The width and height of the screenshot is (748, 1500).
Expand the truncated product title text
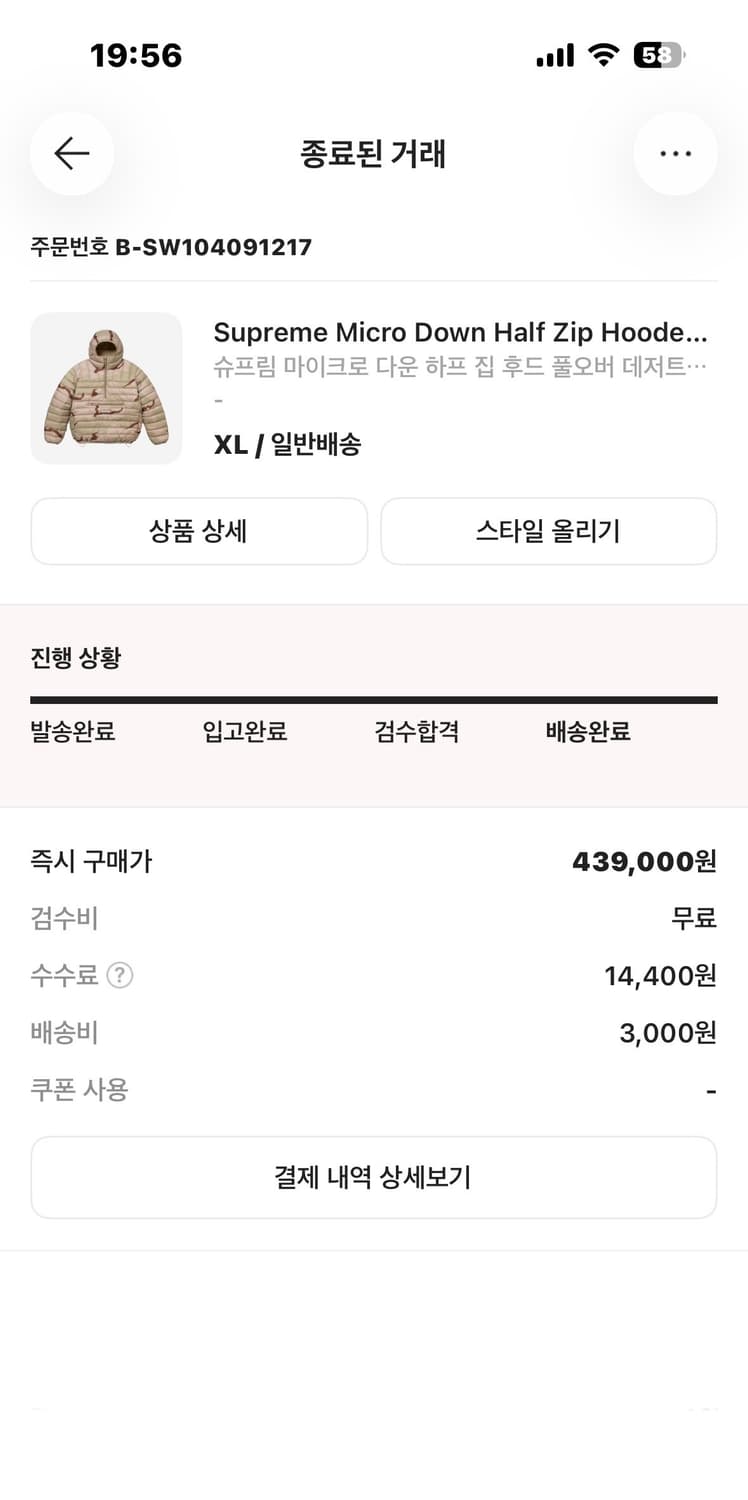tap(460, 332)
